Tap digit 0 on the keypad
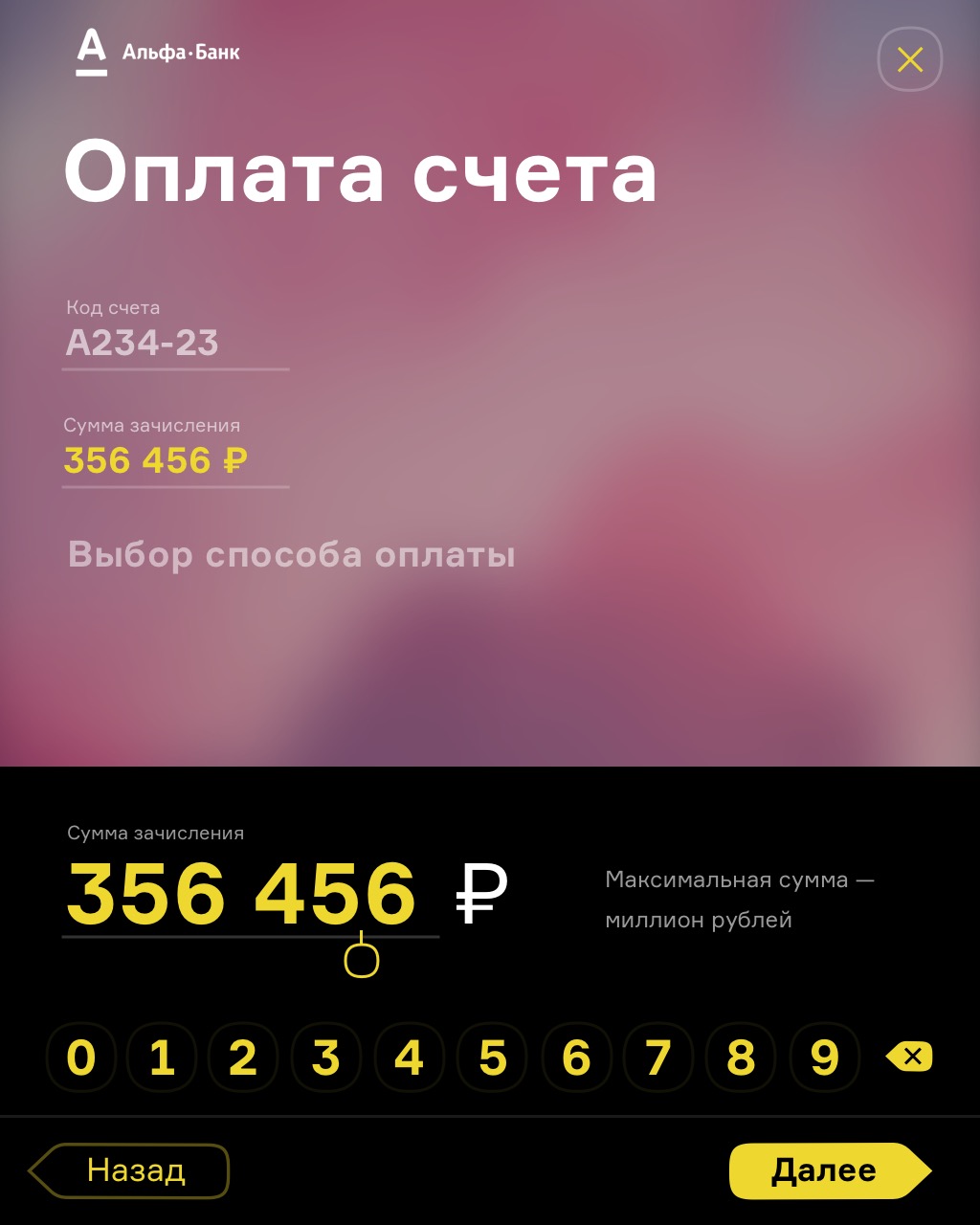980x1225 pixels. pos(81,1058)
